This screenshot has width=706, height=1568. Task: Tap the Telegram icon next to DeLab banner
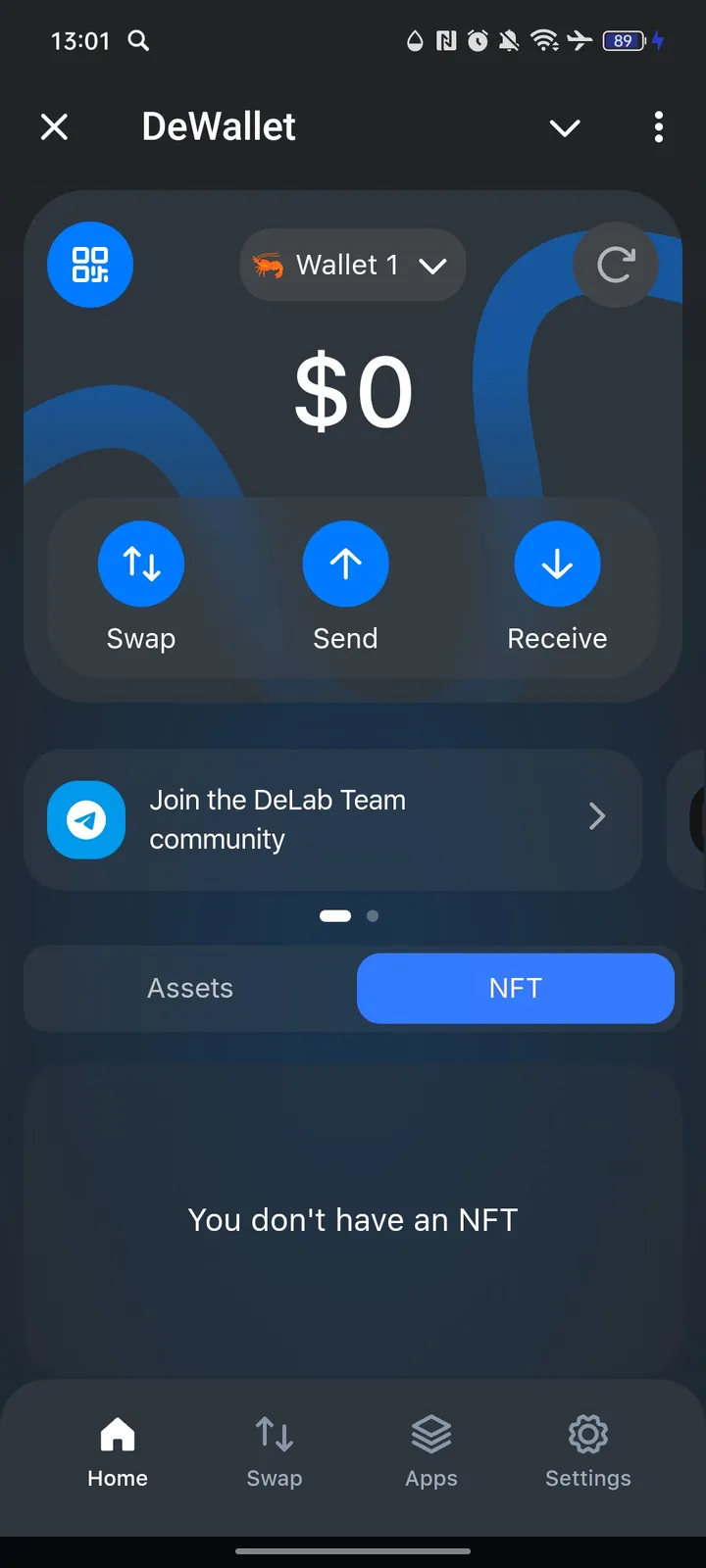[x=86, y=819]
